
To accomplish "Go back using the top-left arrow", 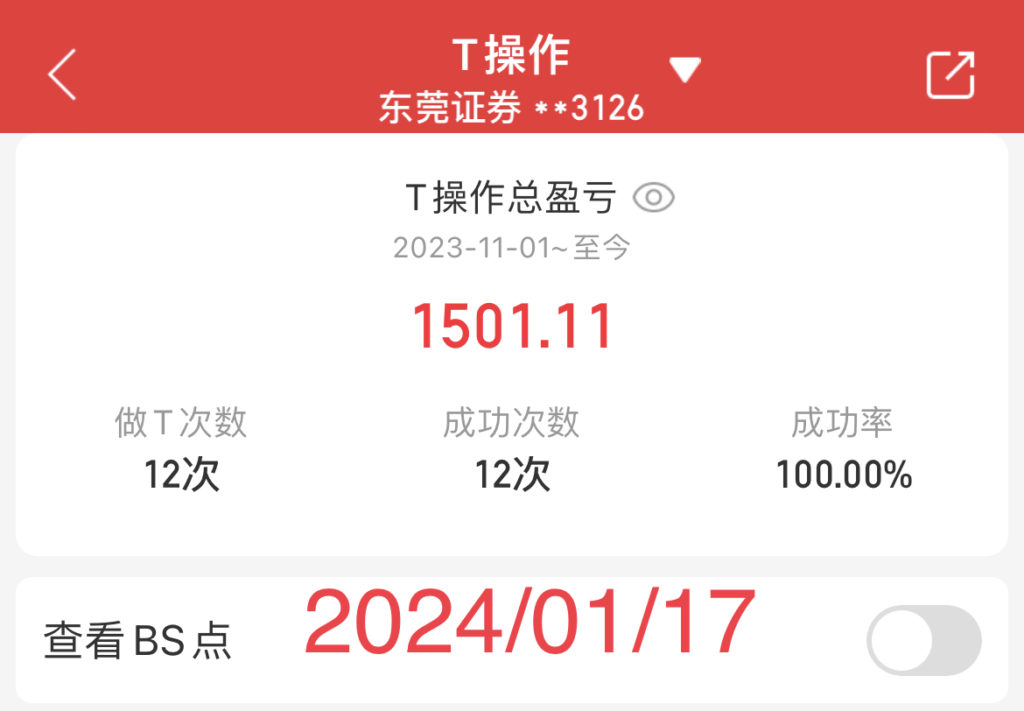I will click(62, 75).
